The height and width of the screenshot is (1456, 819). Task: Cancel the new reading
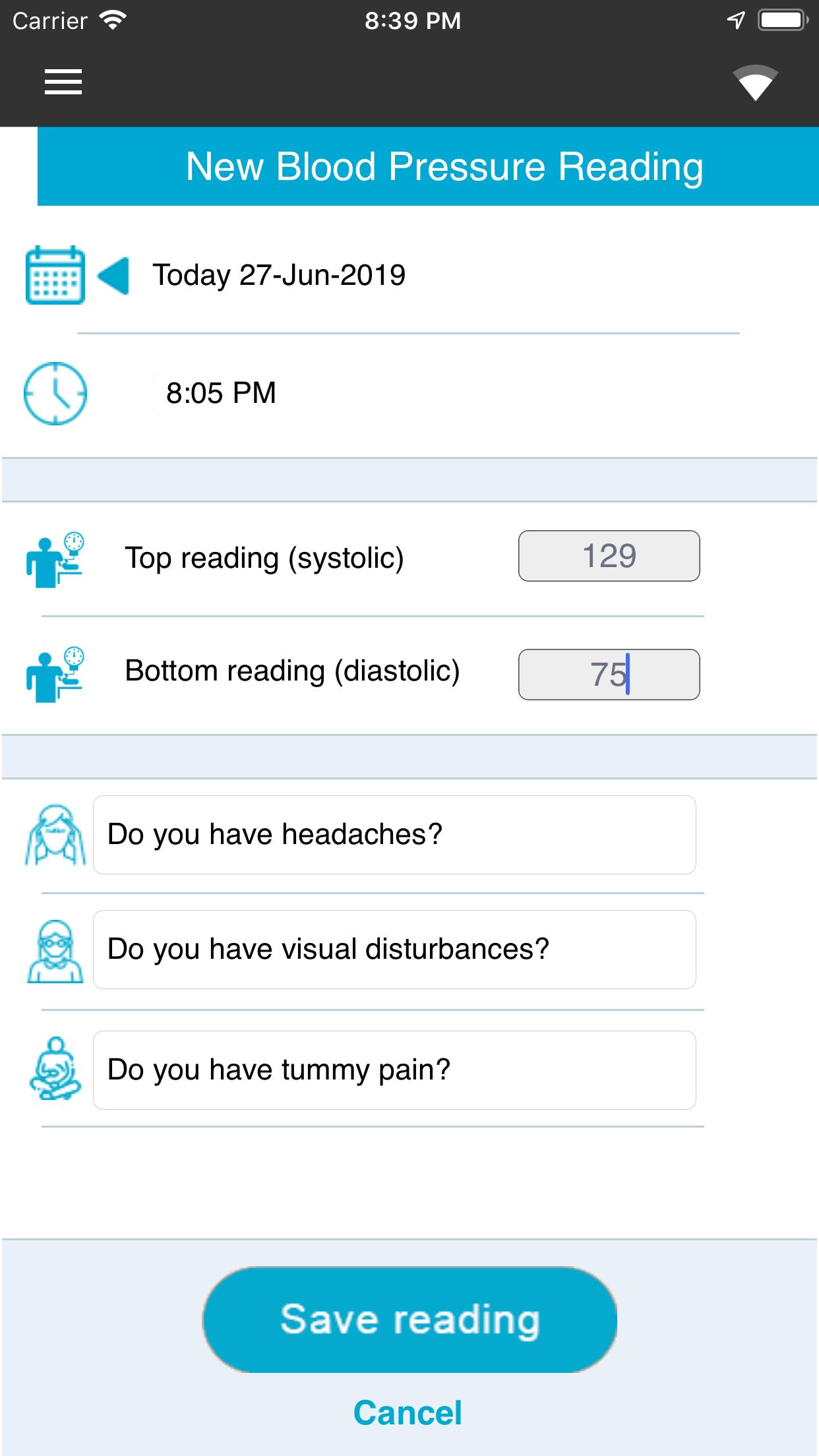click(408, 1412)
